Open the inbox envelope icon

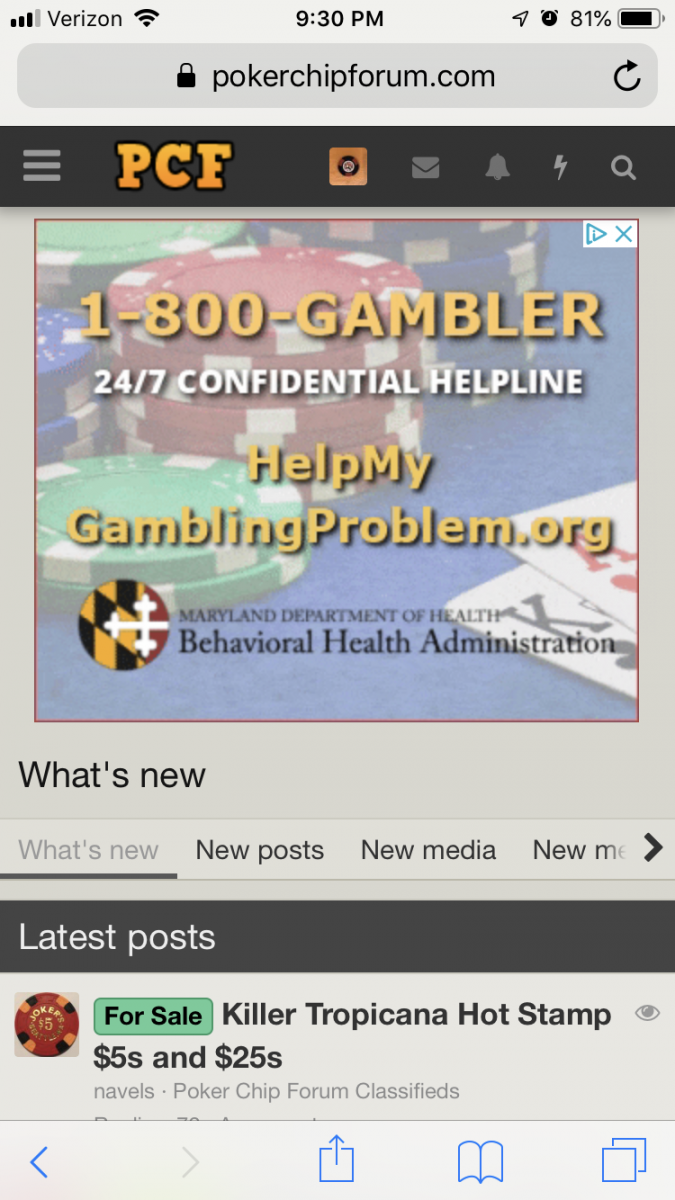point(425,168)
